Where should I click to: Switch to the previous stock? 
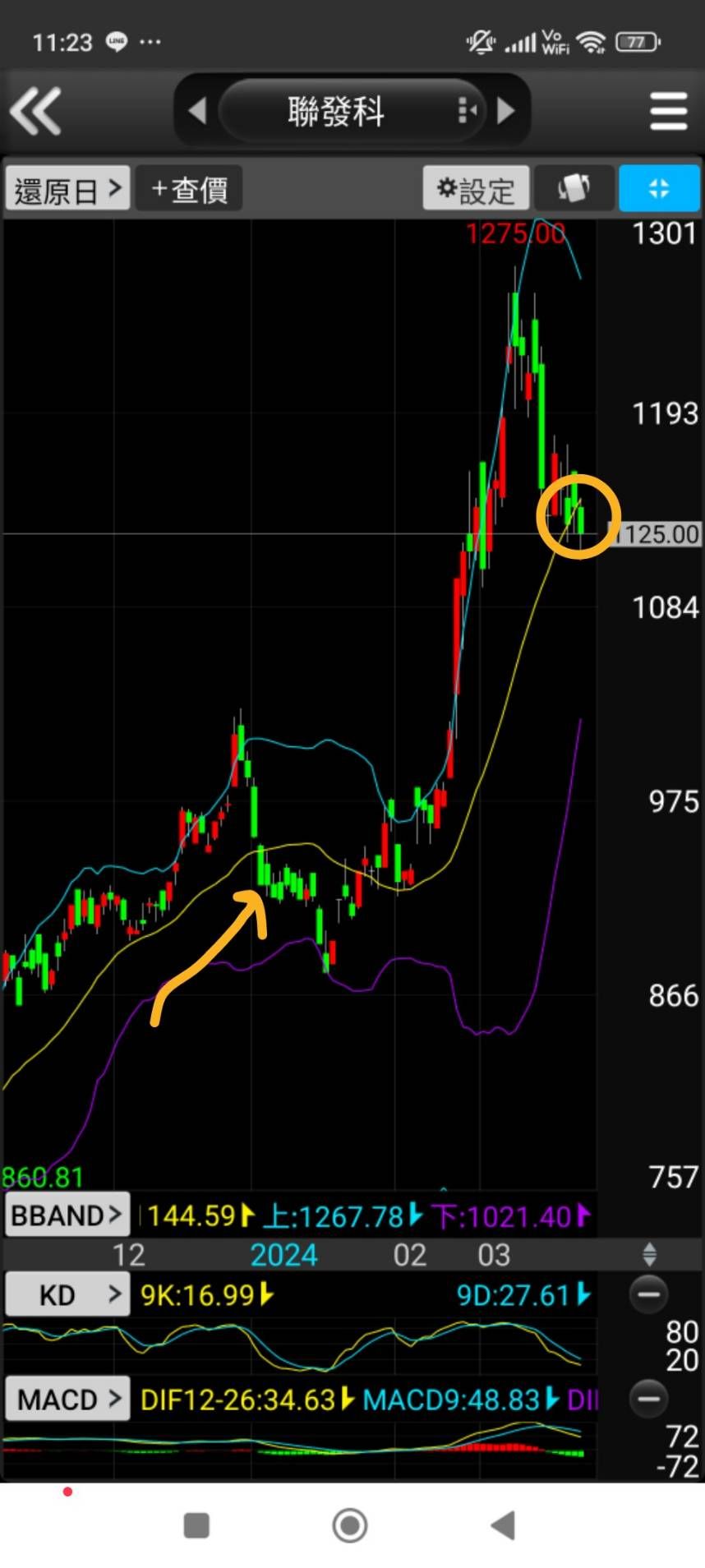coord(197,110)
